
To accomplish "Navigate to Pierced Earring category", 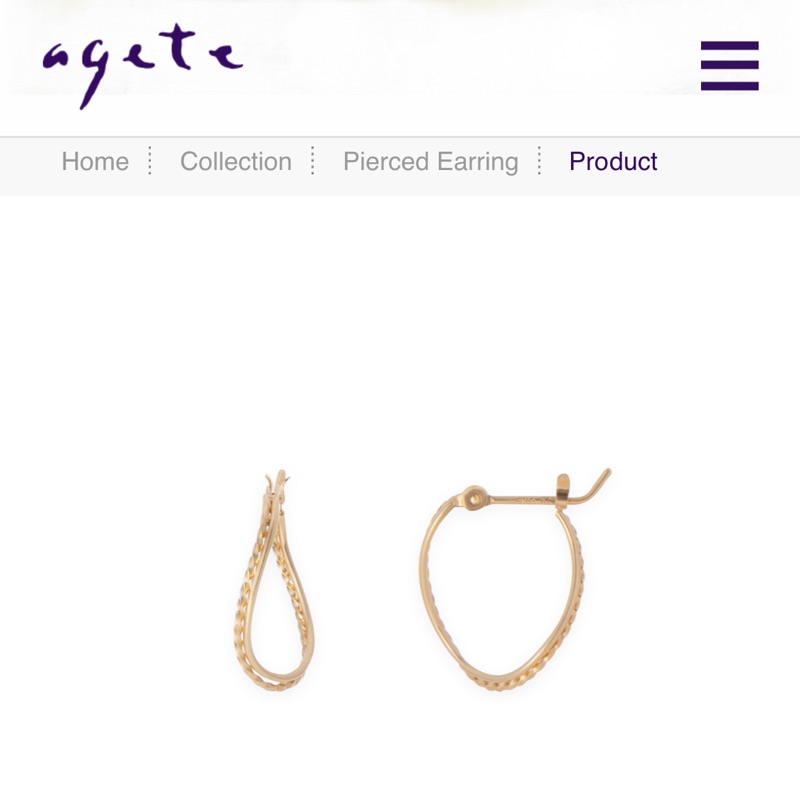I will [x=431, y=162].
